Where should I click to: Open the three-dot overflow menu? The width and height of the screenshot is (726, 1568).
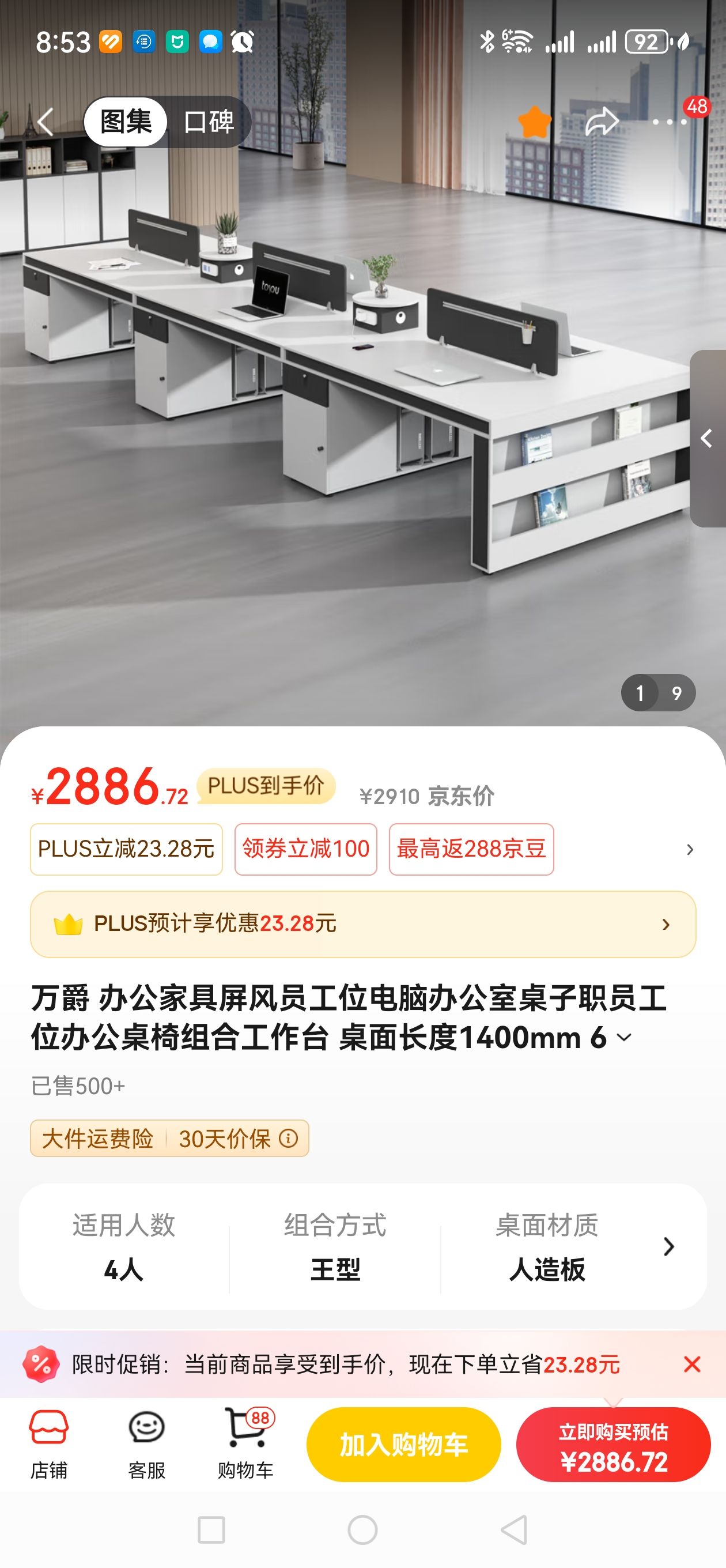point(670,122)
